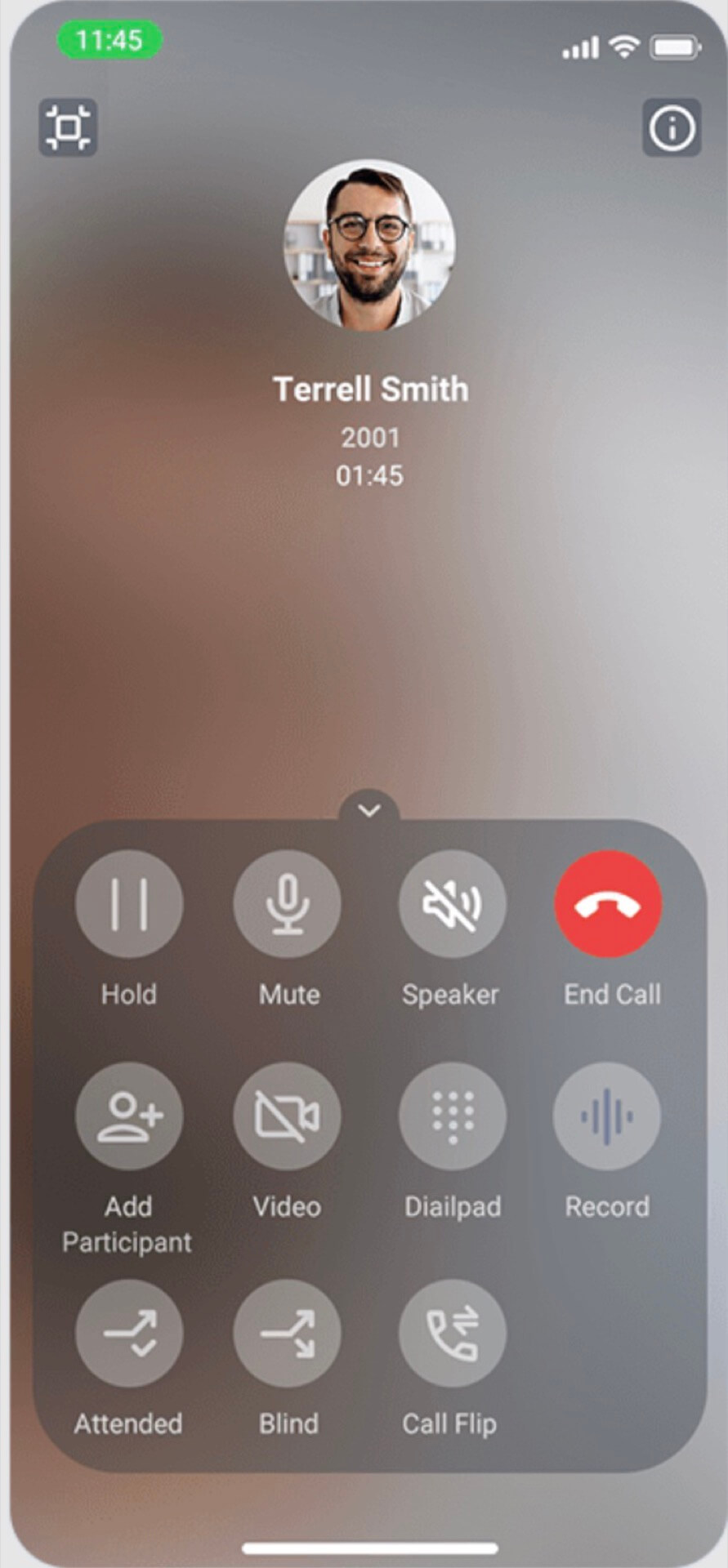Tap the call duration timer 01:45

point(370,475)
